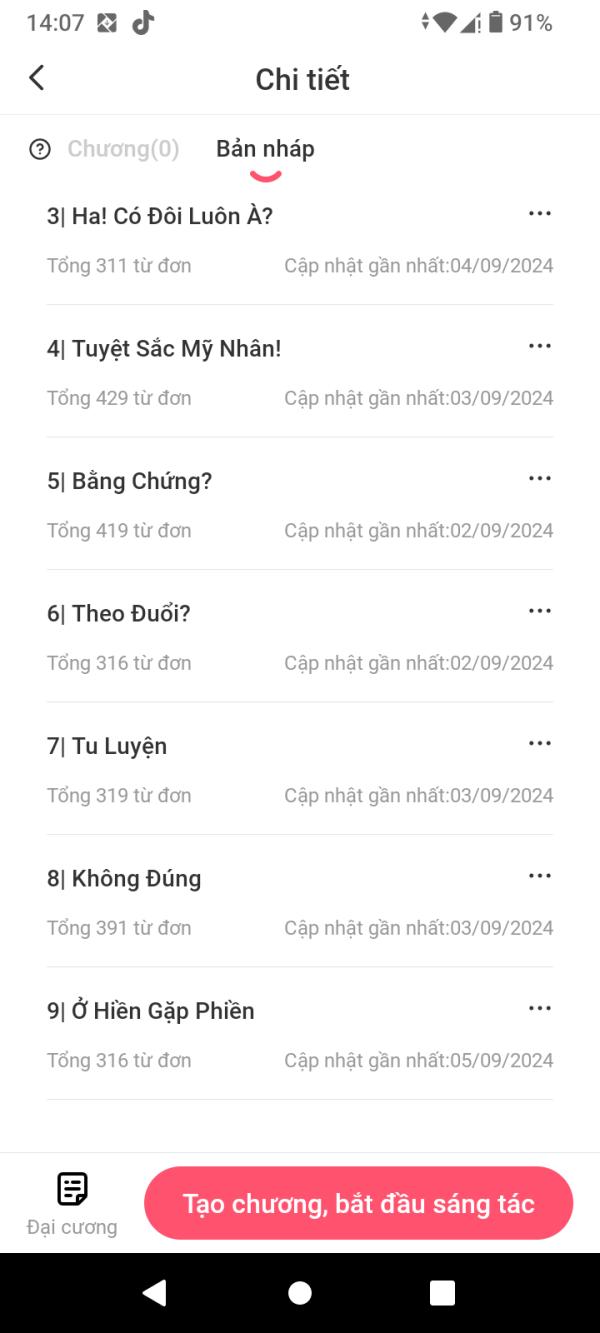Tap the three dots beside "Bằng Chứng?"
The image size is (600, 1333).
click(x=540, y=479)
